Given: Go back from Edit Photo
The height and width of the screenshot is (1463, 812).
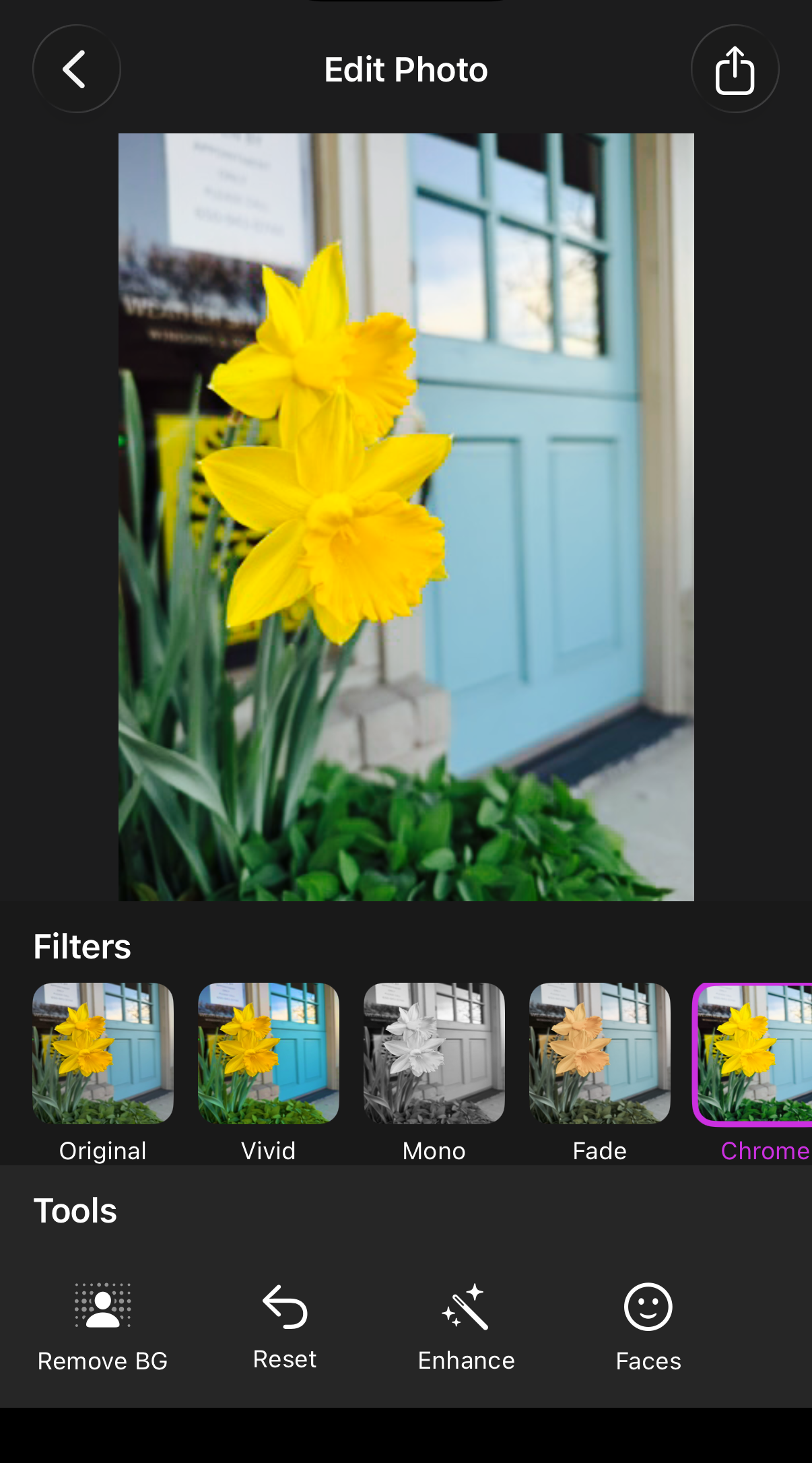Looking at the screenshot, I should coord(76,69).
